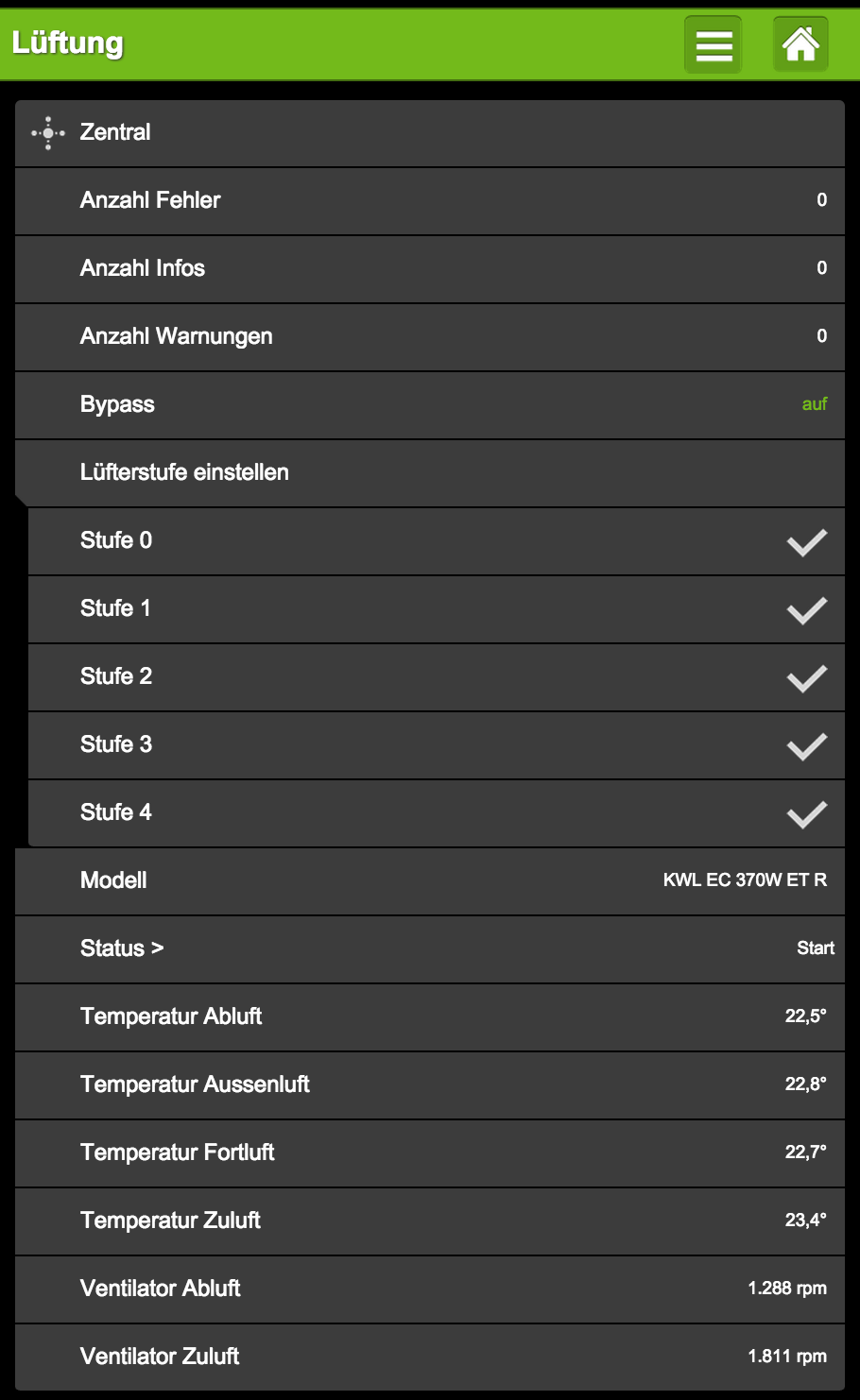The height and width of the screenshot is (1400, 860).
Task: Choose Stufe 4 fan level
Action: [x=436, y=813]
